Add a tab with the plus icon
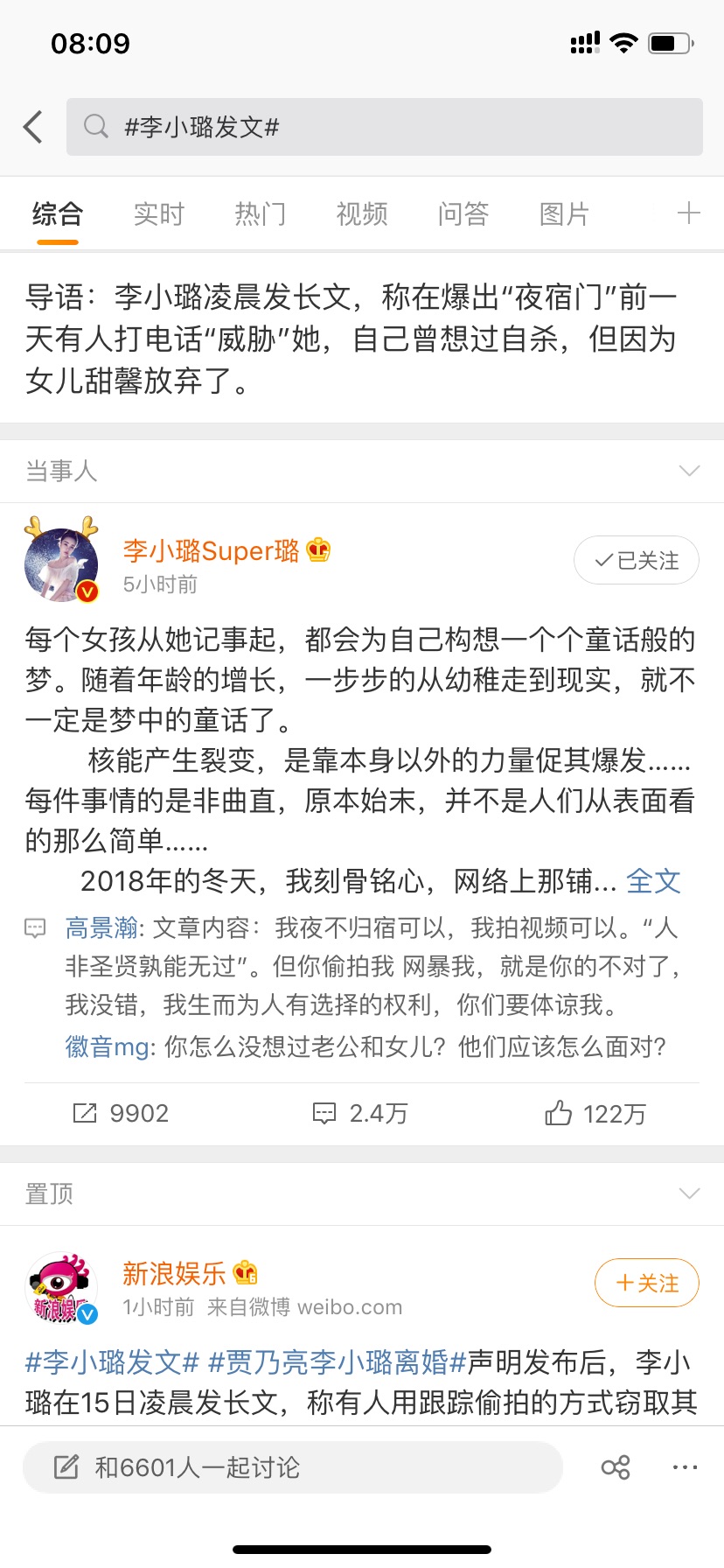The width and height of the screenshot is (724, 1568). click(x=689, y=213)
